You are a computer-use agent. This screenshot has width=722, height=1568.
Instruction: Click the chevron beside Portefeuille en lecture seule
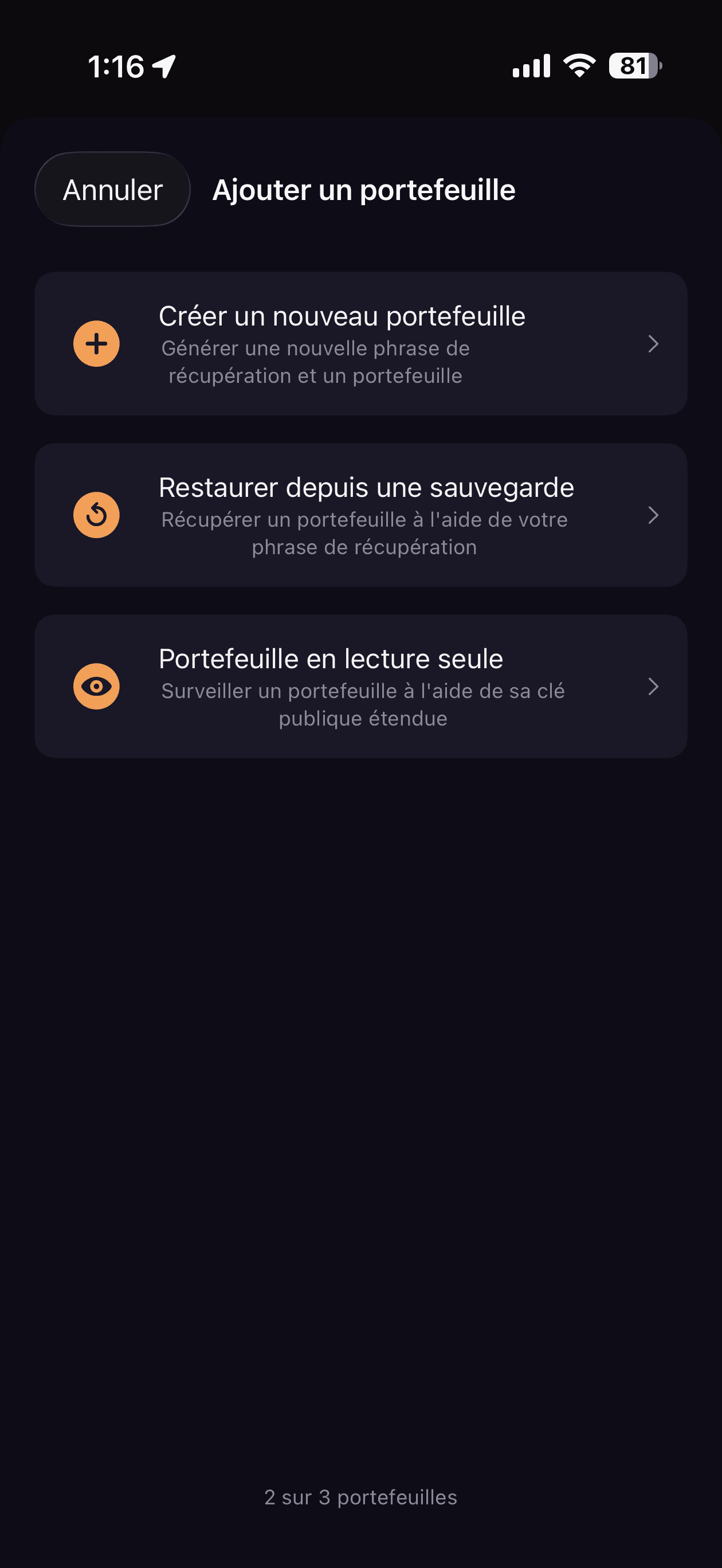point(653,687)
